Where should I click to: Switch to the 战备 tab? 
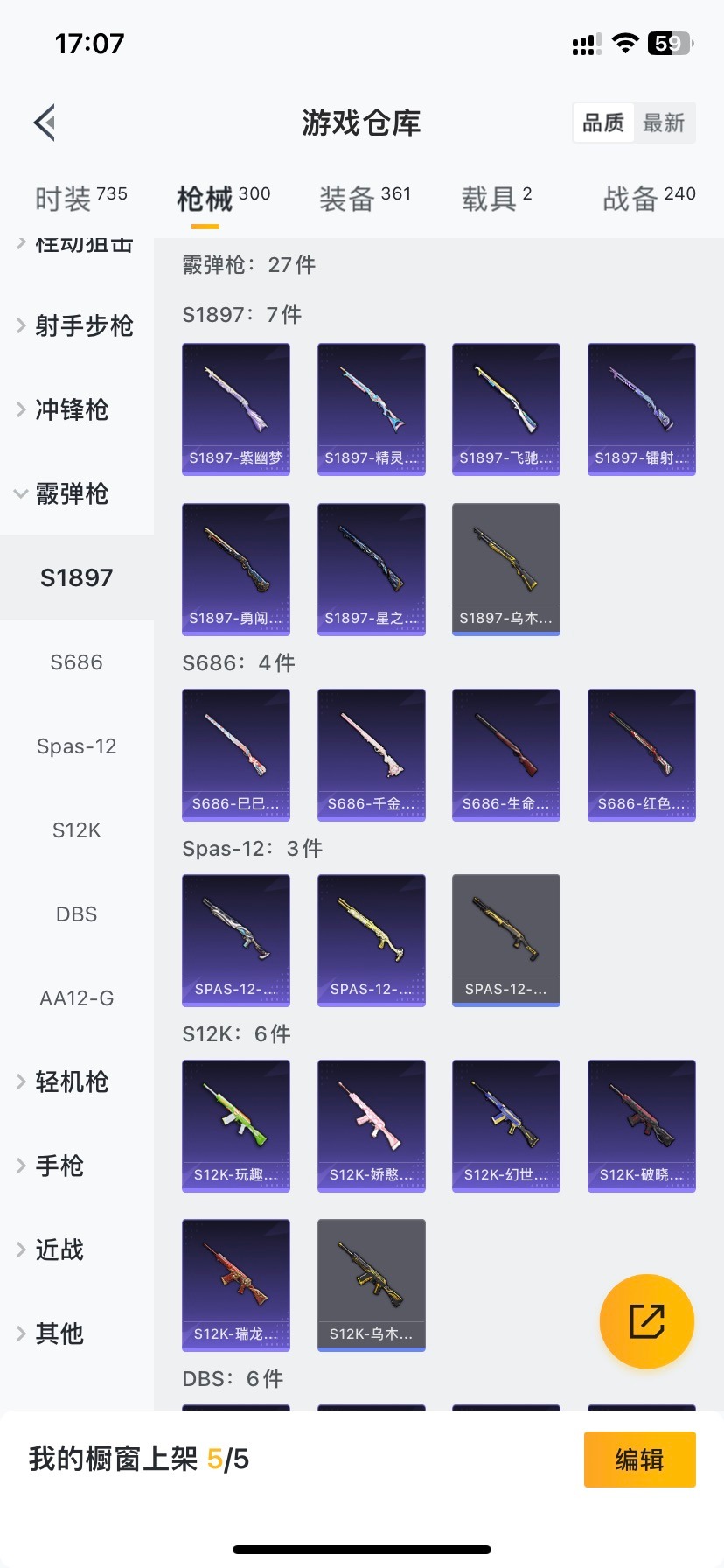point(648,199)
